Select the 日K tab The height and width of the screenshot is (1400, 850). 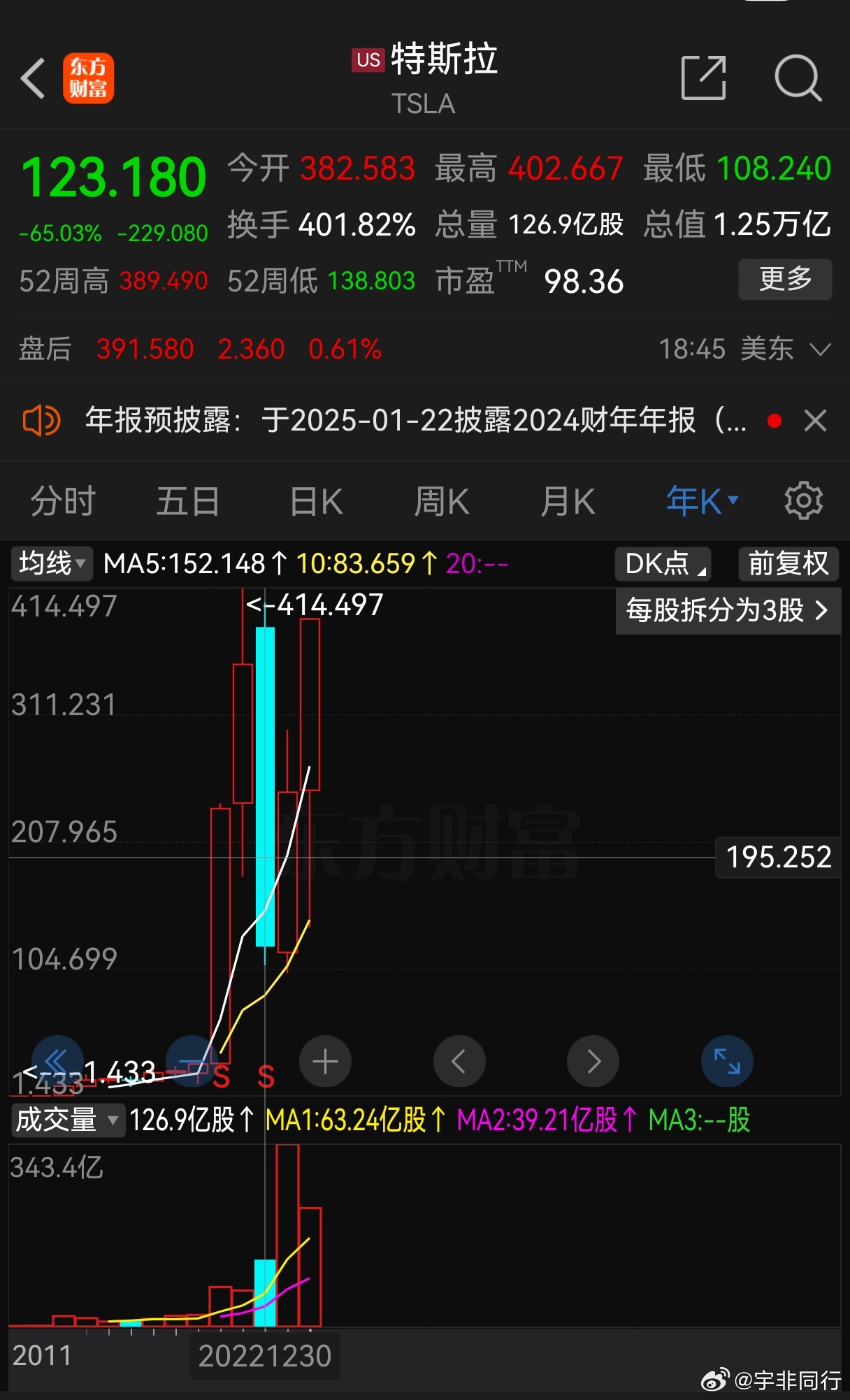click(x=316, y=501)
